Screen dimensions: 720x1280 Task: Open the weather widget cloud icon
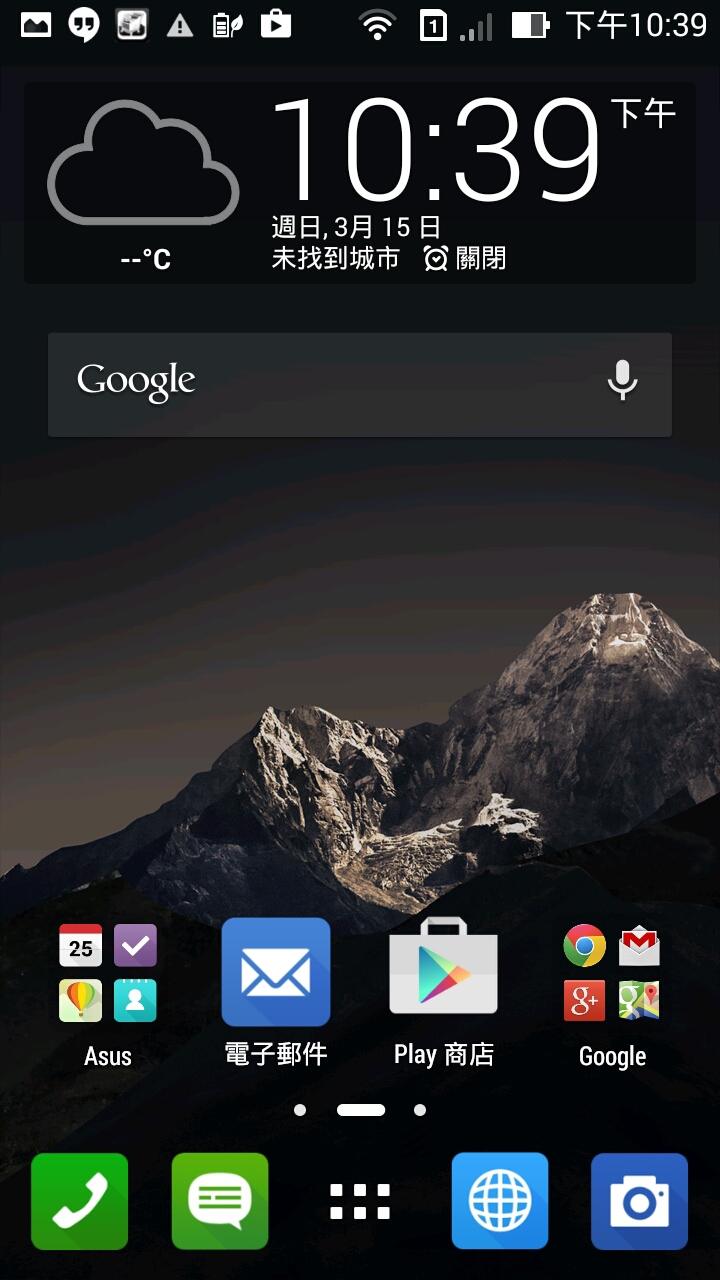point(143,166)
